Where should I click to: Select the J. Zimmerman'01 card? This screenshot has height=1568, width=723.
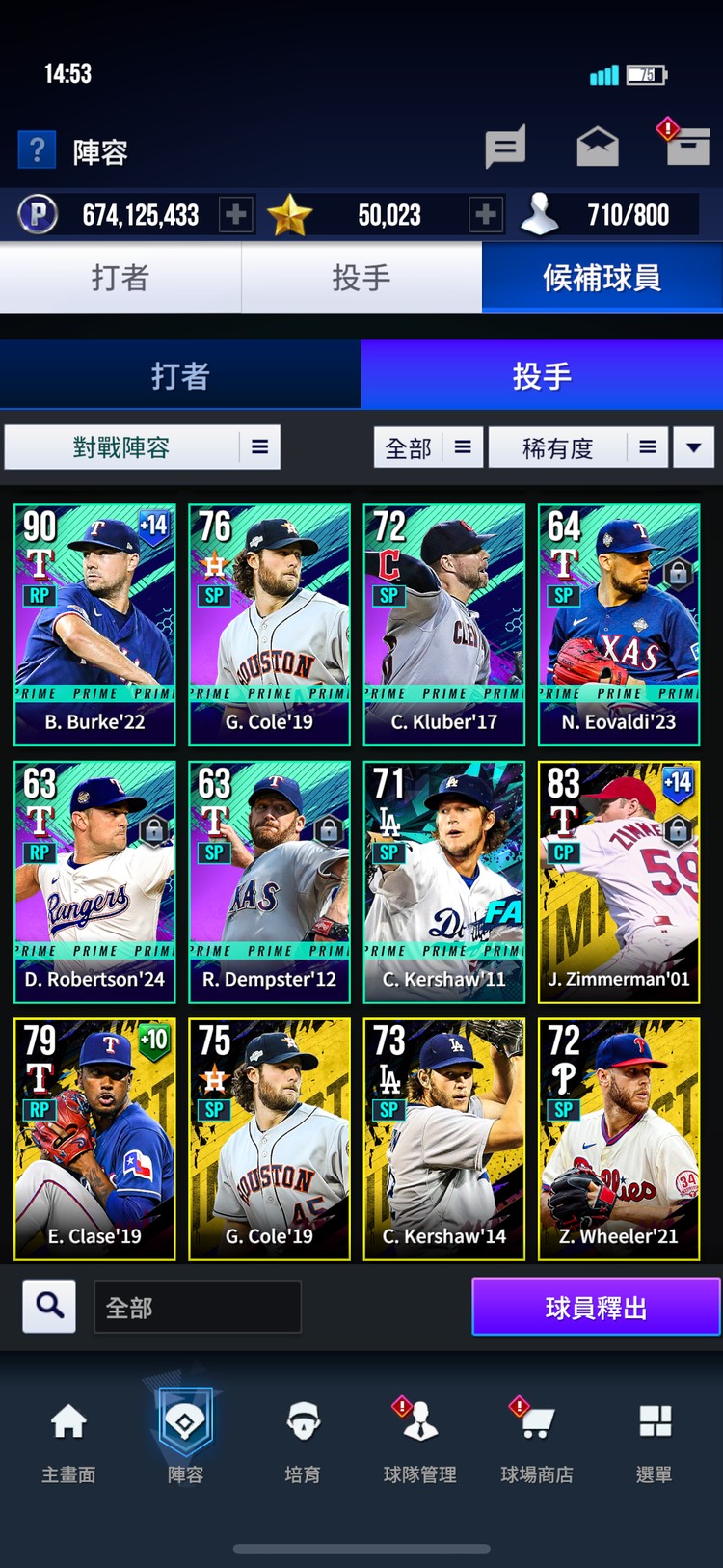pyautogui.click(x=619, y=881)
